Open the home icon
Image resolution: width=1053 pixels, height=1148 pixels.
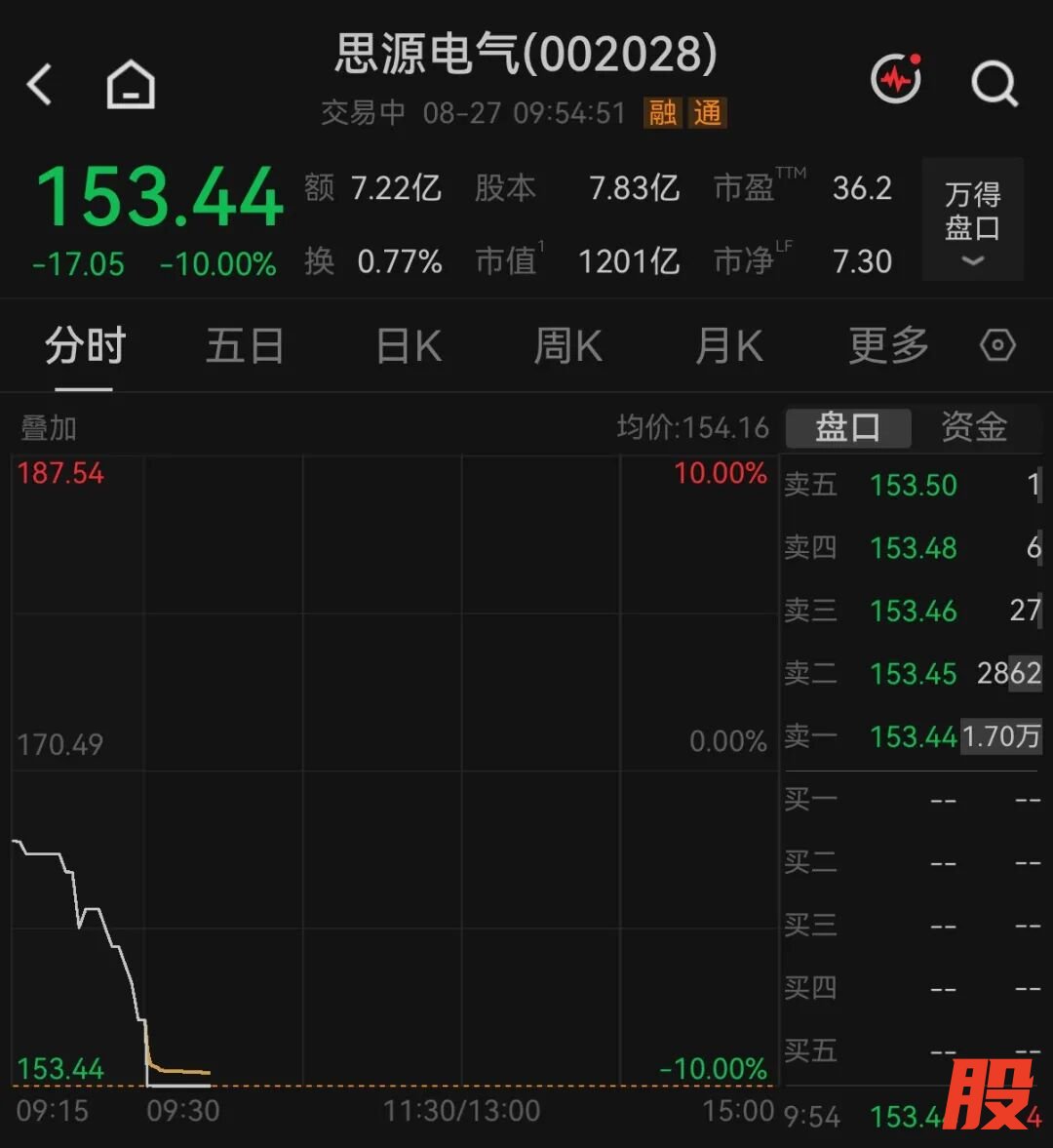(131, 84)
